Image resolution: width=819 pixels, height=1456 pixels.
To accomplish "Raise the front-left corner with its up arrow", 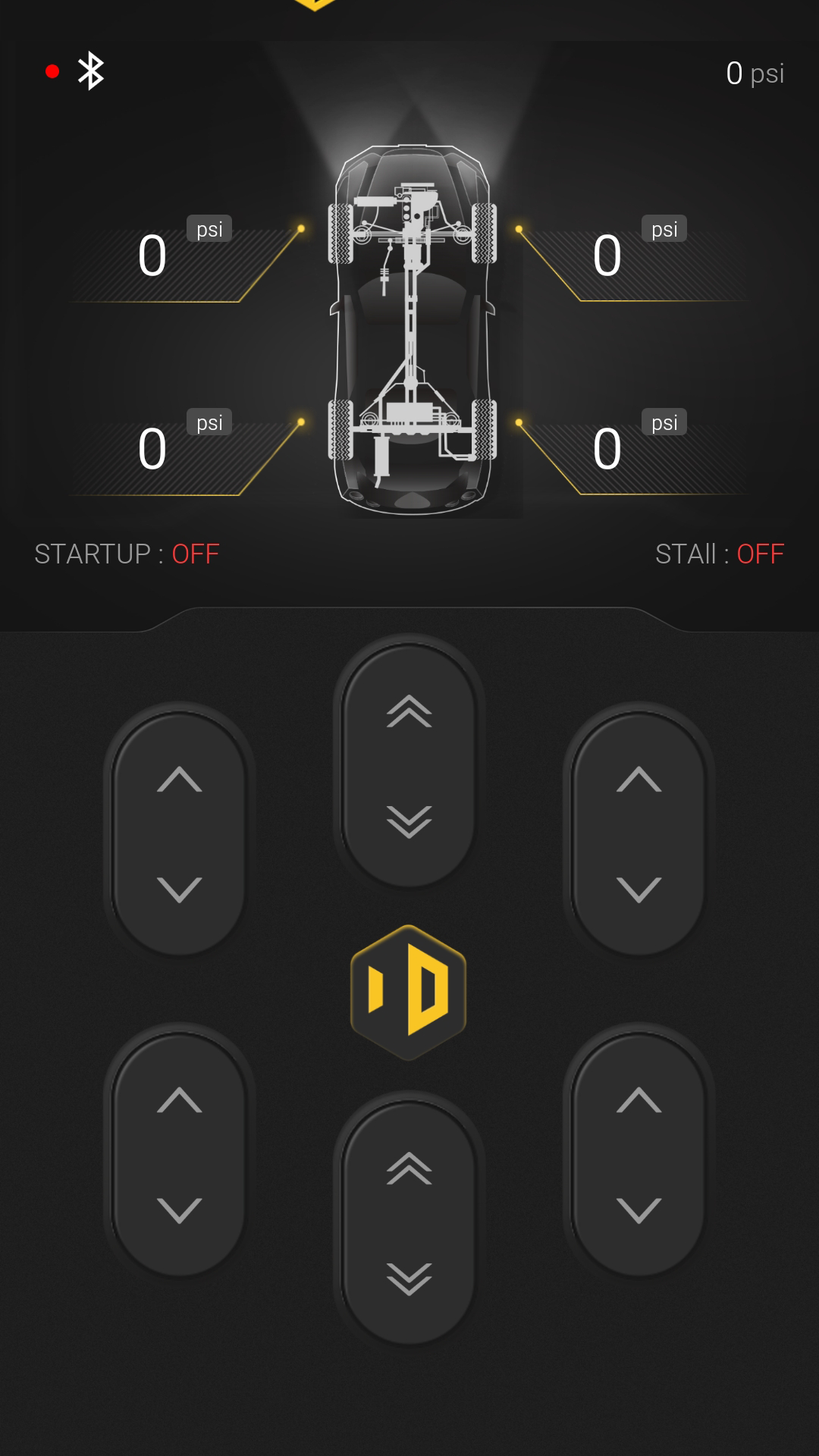I will click(x=180, y=780).
